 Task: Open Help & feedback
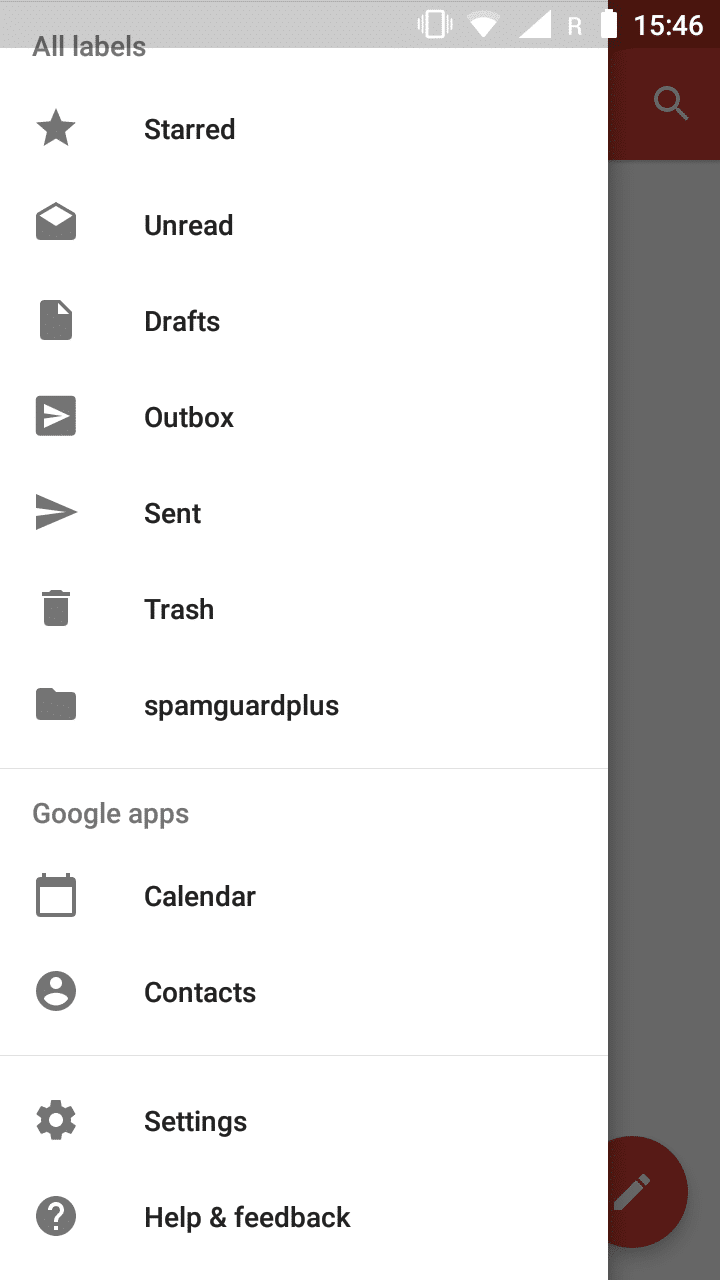point(304,1217)
